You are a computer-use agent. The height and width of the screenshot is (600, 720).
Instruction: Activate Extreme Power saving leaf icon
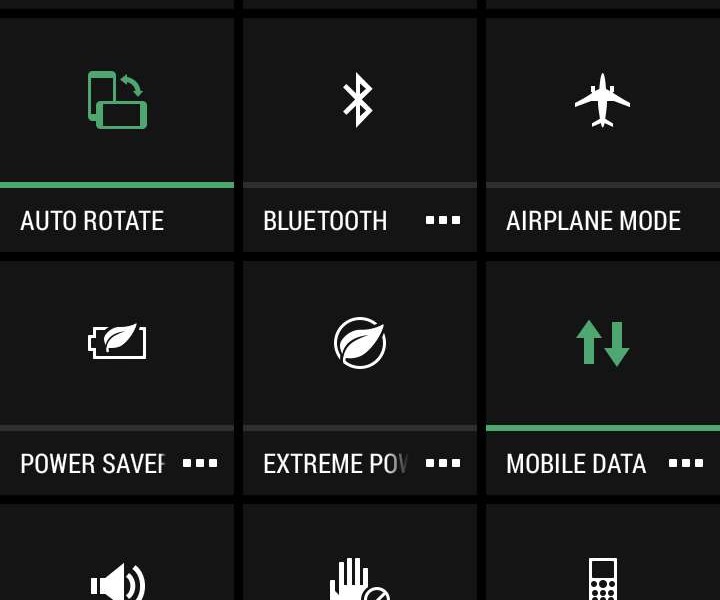tap(360, 343)
